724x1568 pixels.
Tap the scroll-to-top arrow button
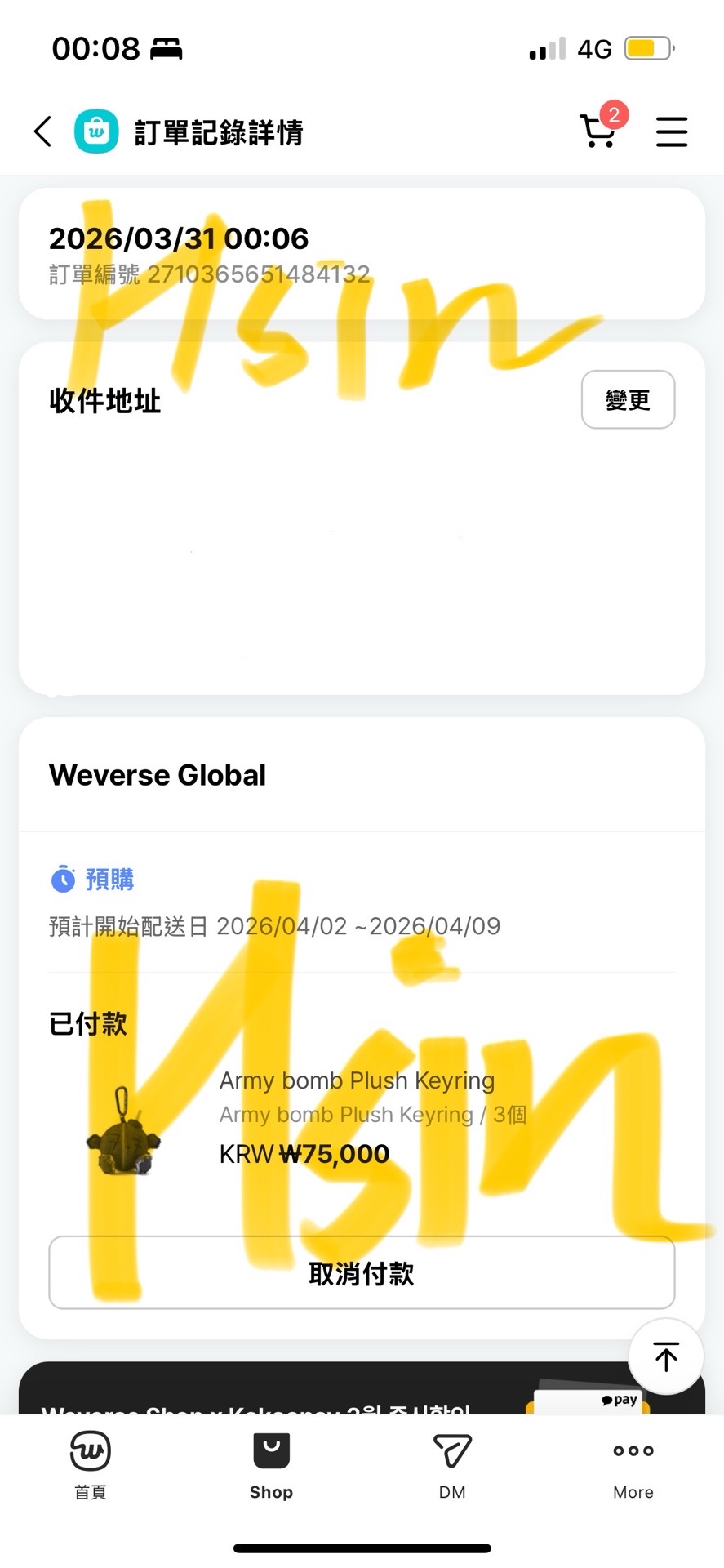pyautogui.click(x=665, y=1356)
